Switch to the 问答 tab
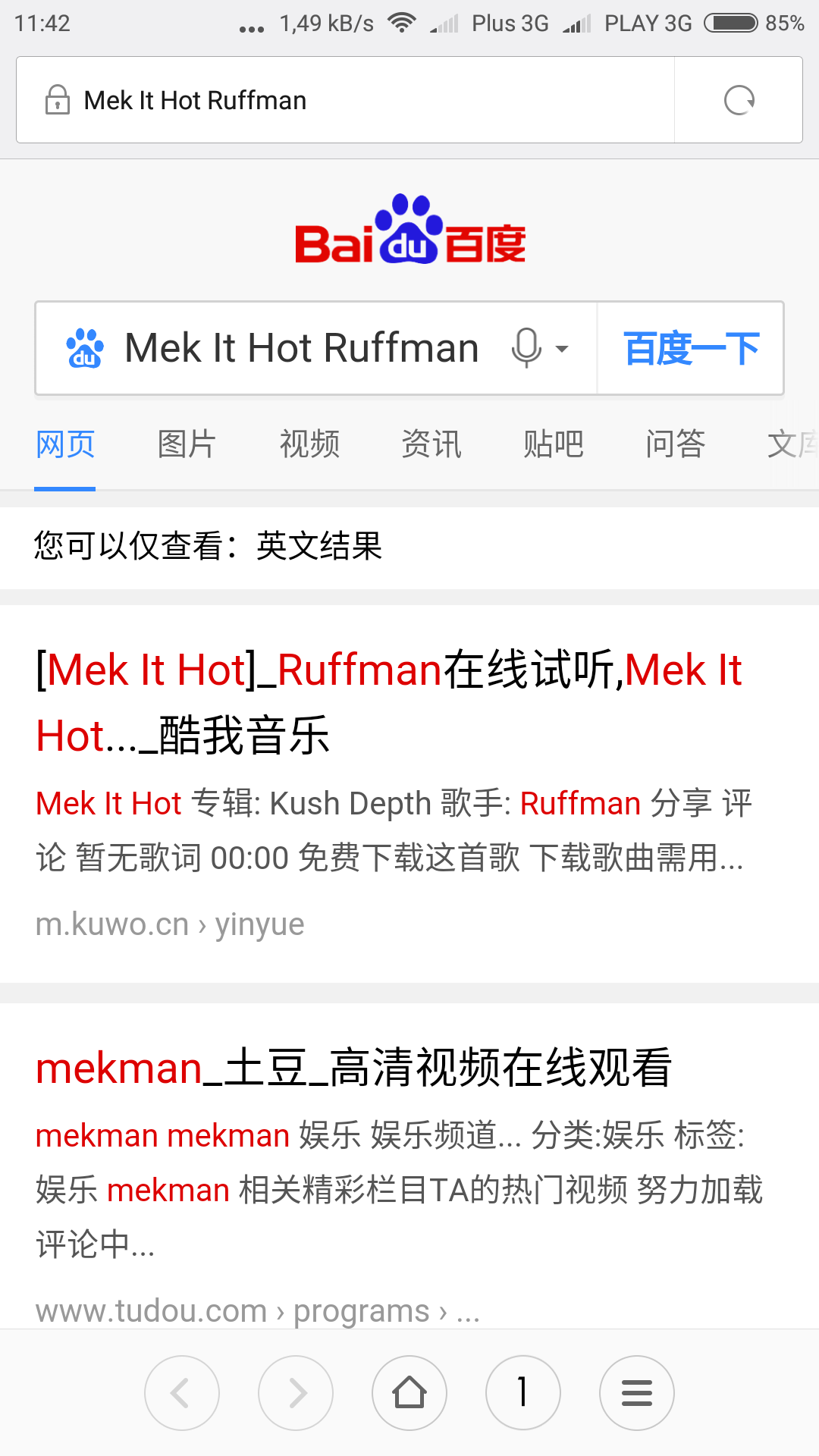The width and height of the screenshot is (819, 1456). pos(675,444)
